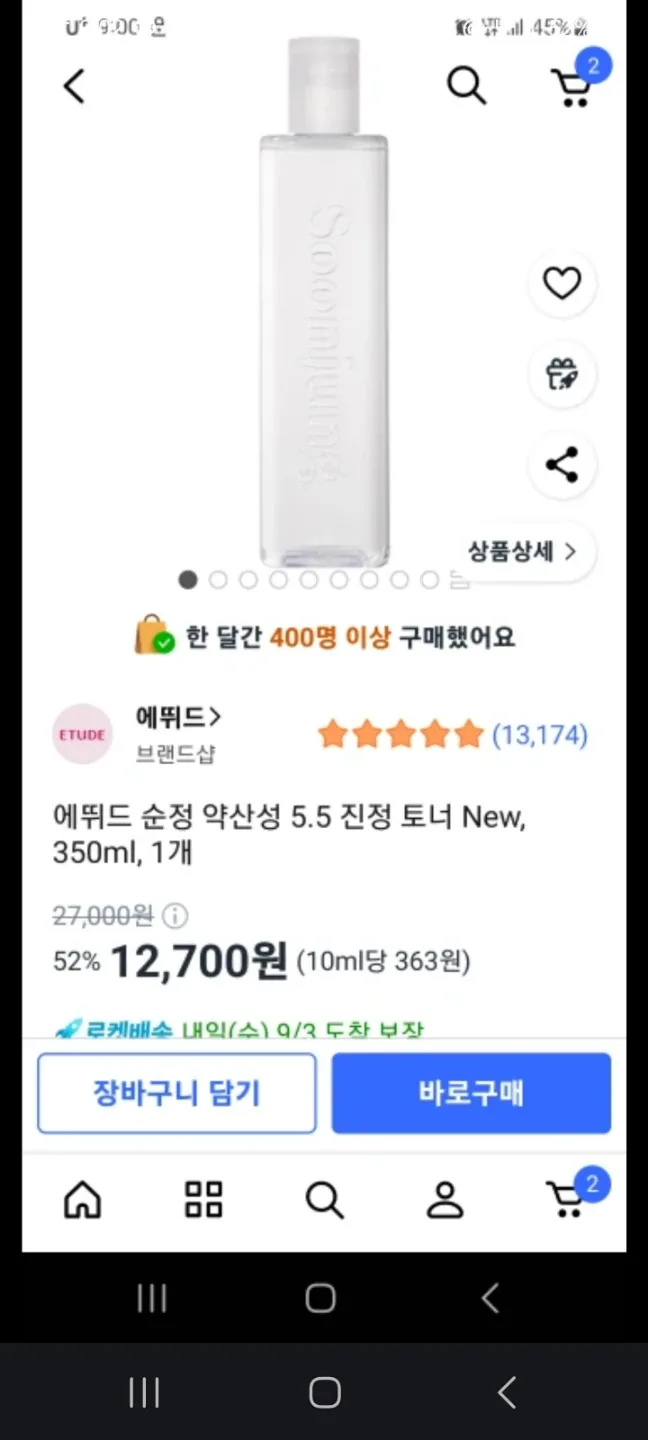
Task: Open the cart tab in bottom bar
Action: point(568,1199)
